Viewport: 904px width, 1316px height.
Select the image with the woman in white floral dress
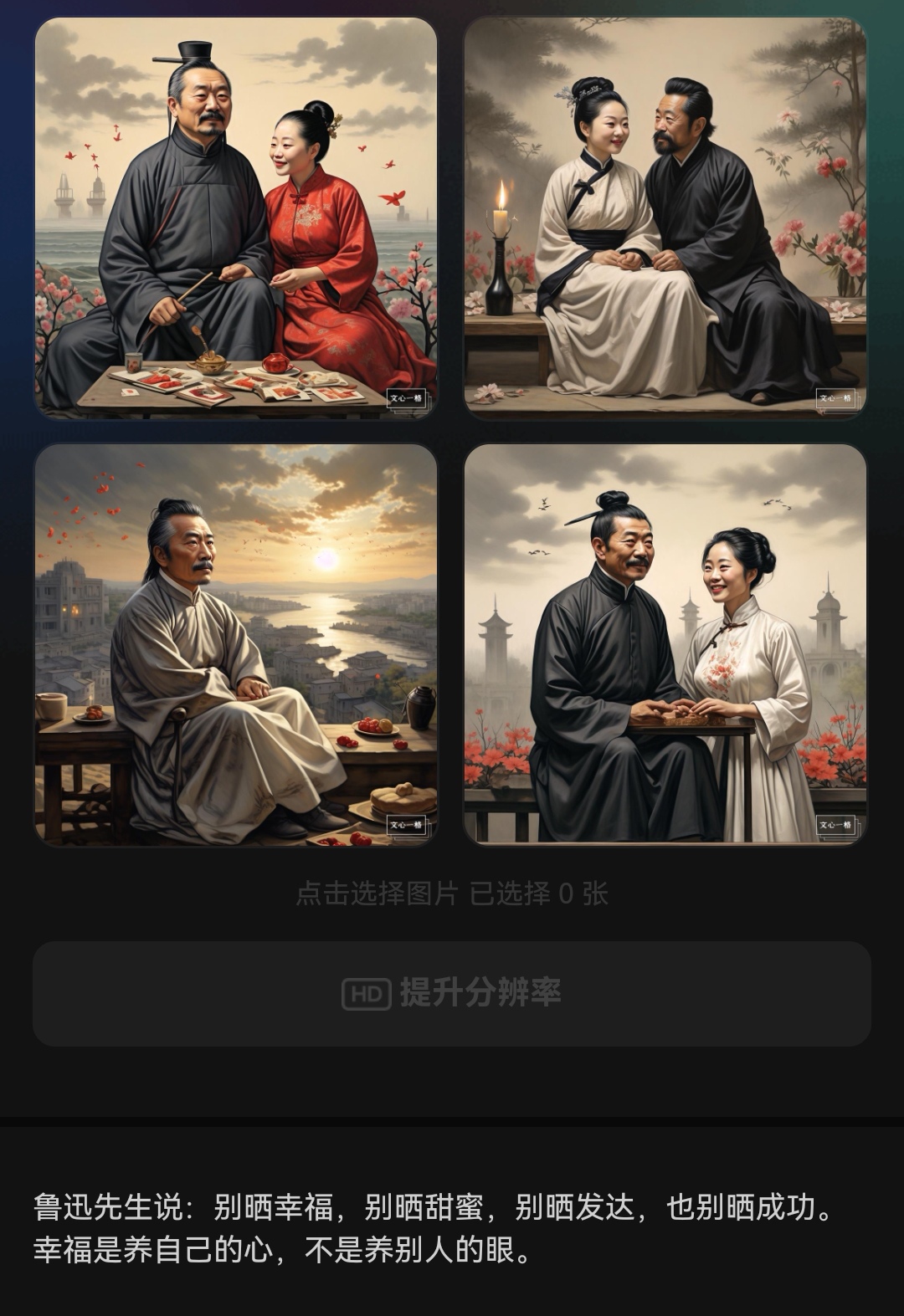tap(665, 645)
